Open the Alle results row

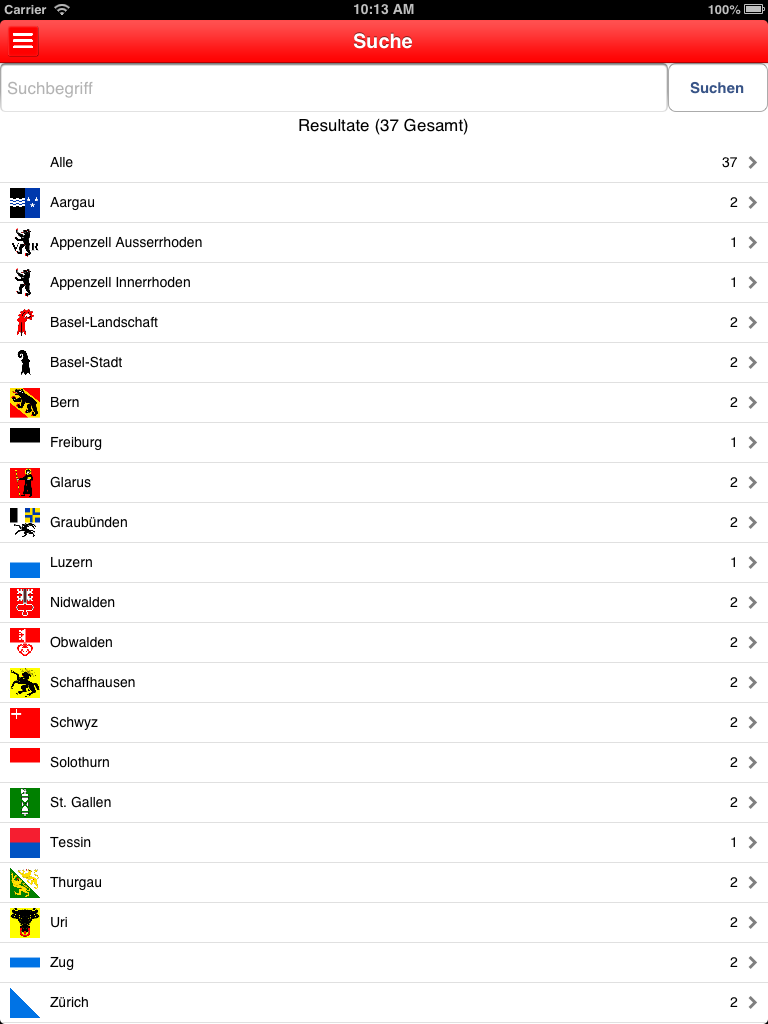click(x=384, y=162)
